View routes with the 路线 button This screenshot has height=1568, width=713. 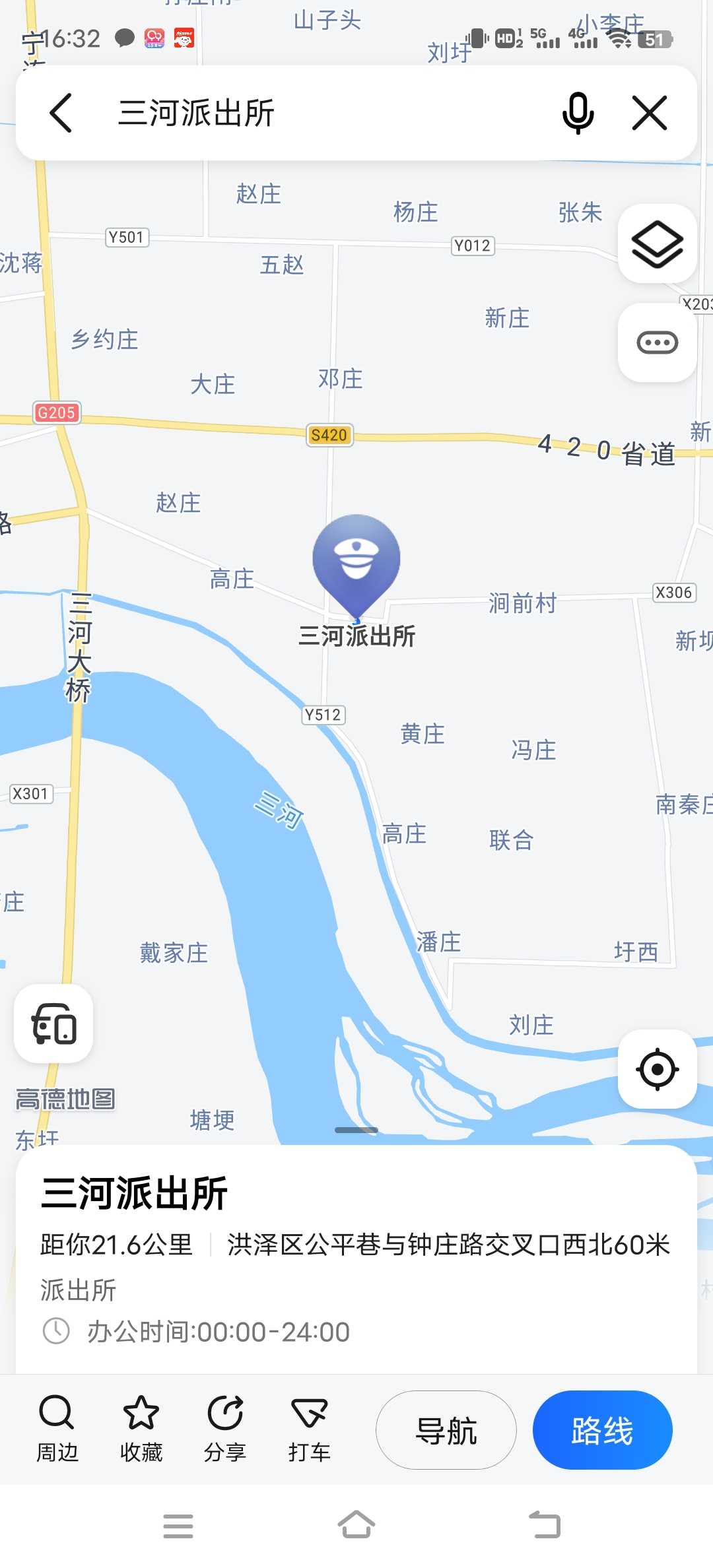603,1430
